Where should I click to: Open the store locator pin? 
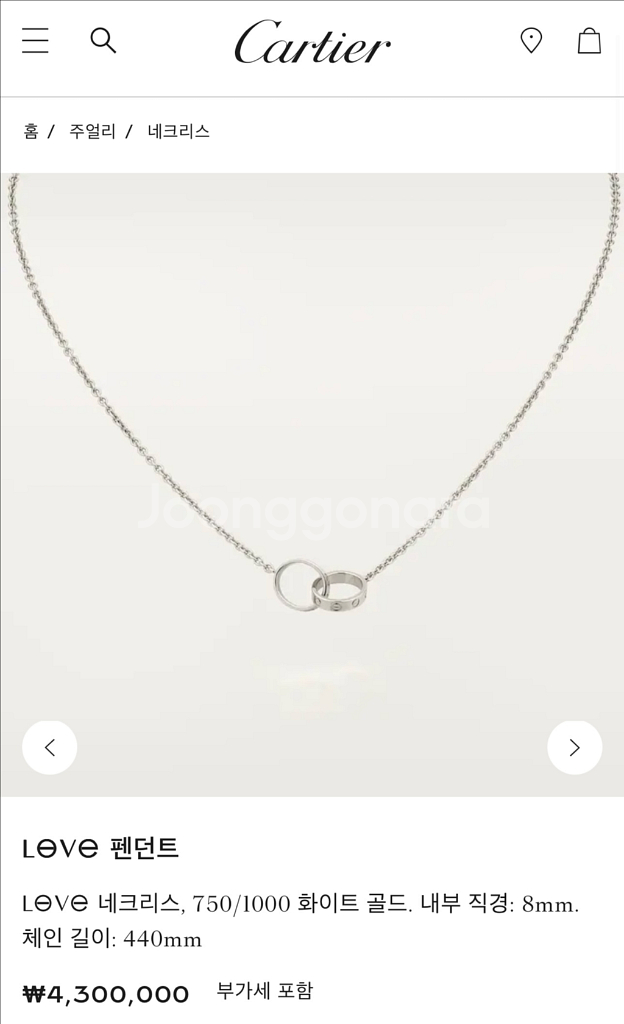[531, 41]
